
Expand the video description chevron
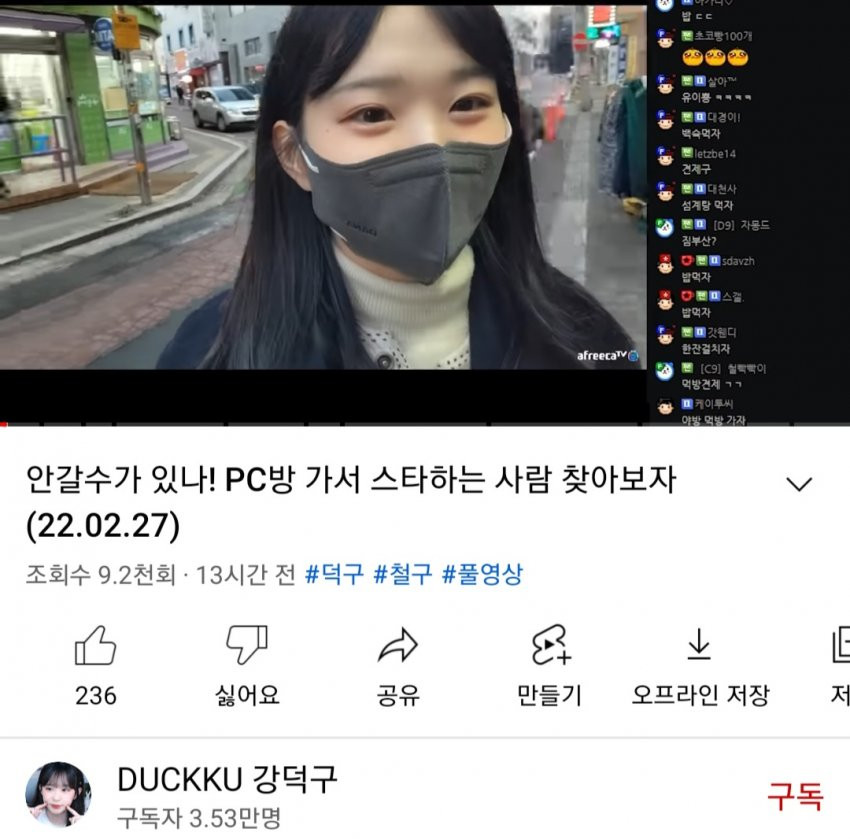click(799, 485)
